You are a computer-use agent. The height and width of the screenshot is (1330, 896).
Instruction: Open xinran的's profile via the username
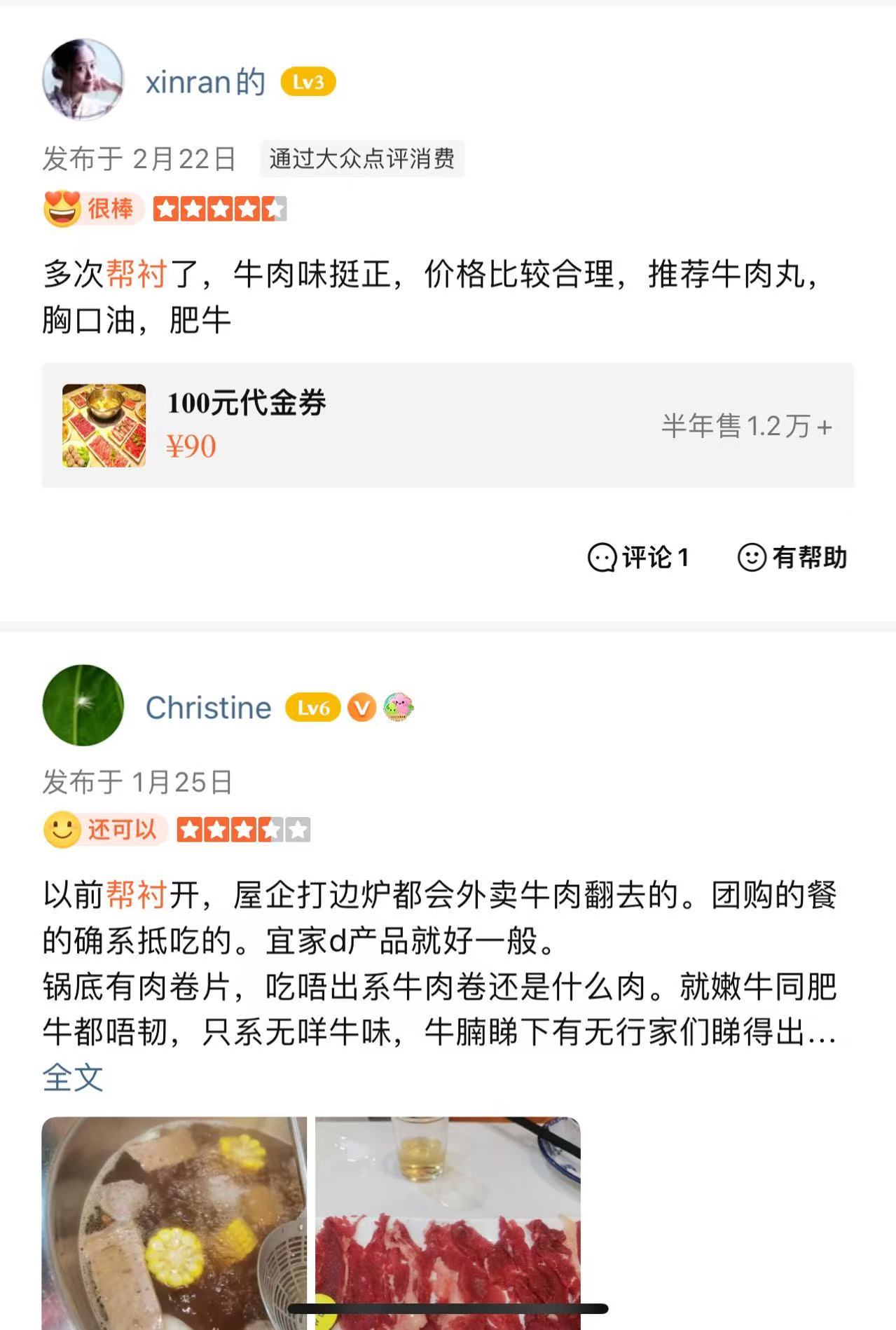coord(205,81)
